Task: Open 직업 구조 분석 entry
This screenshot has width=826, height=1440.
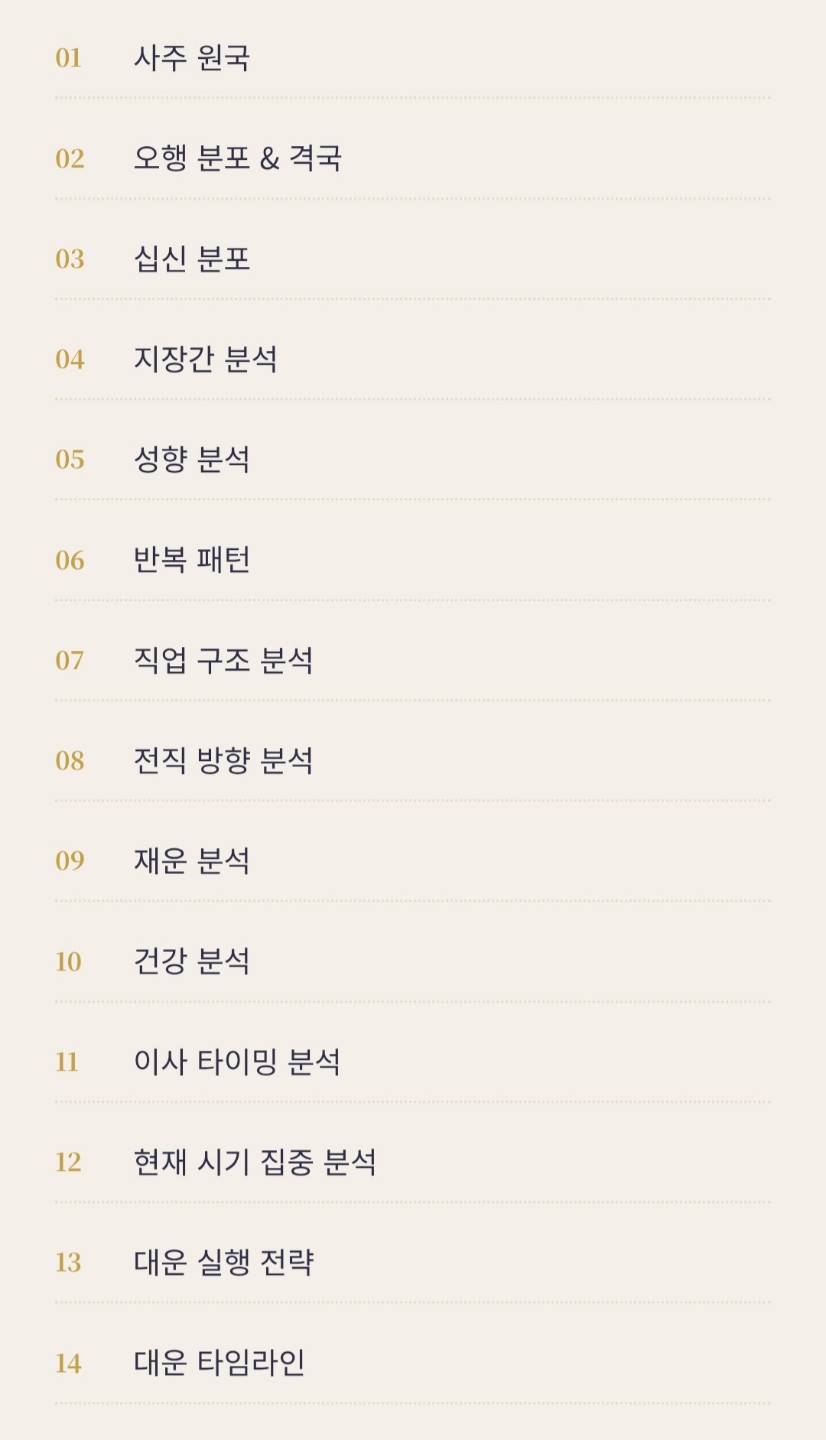Action: click(x=223, y=660)
